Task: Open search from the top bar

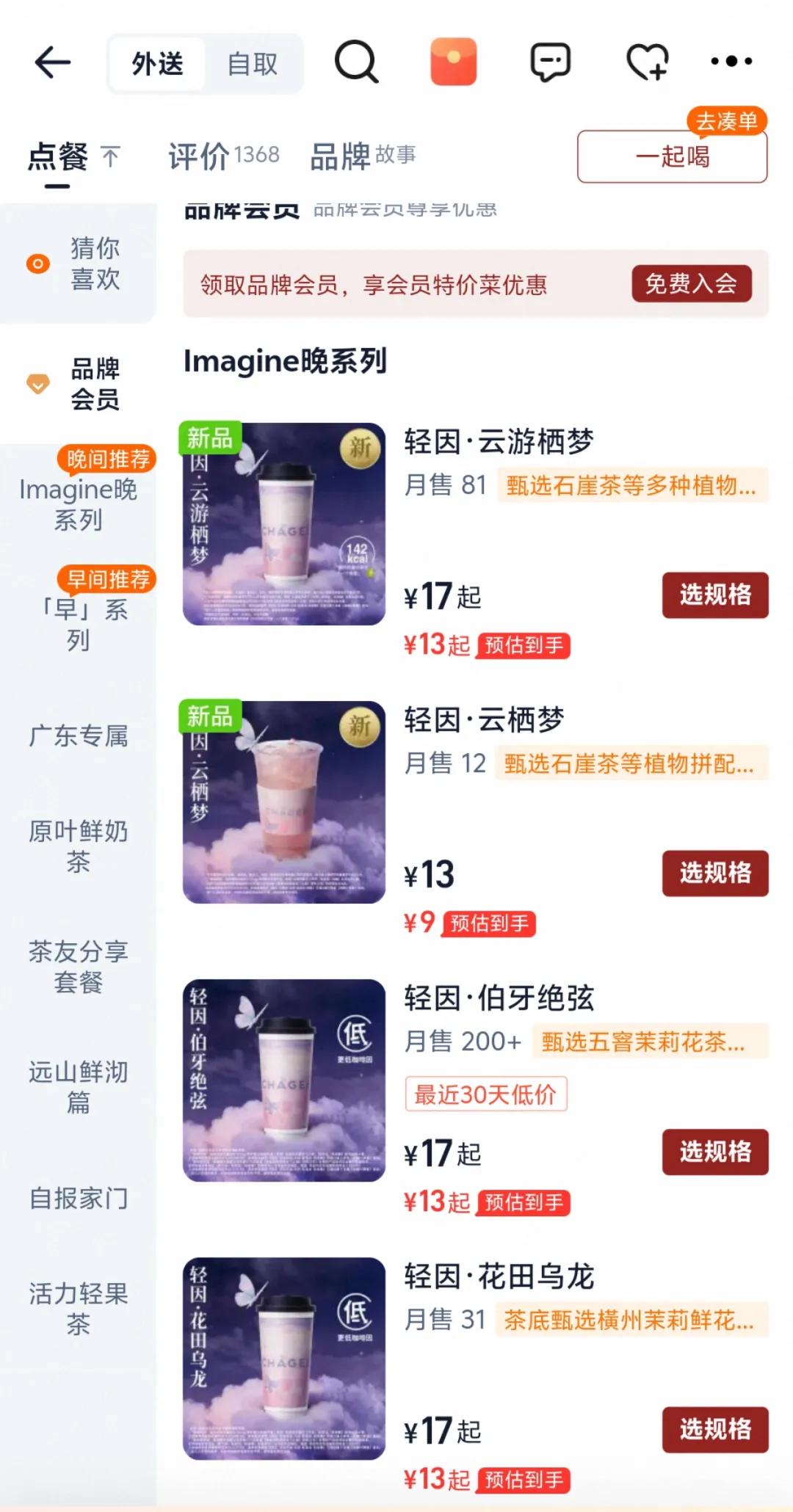Action: [x=355, y=62]
